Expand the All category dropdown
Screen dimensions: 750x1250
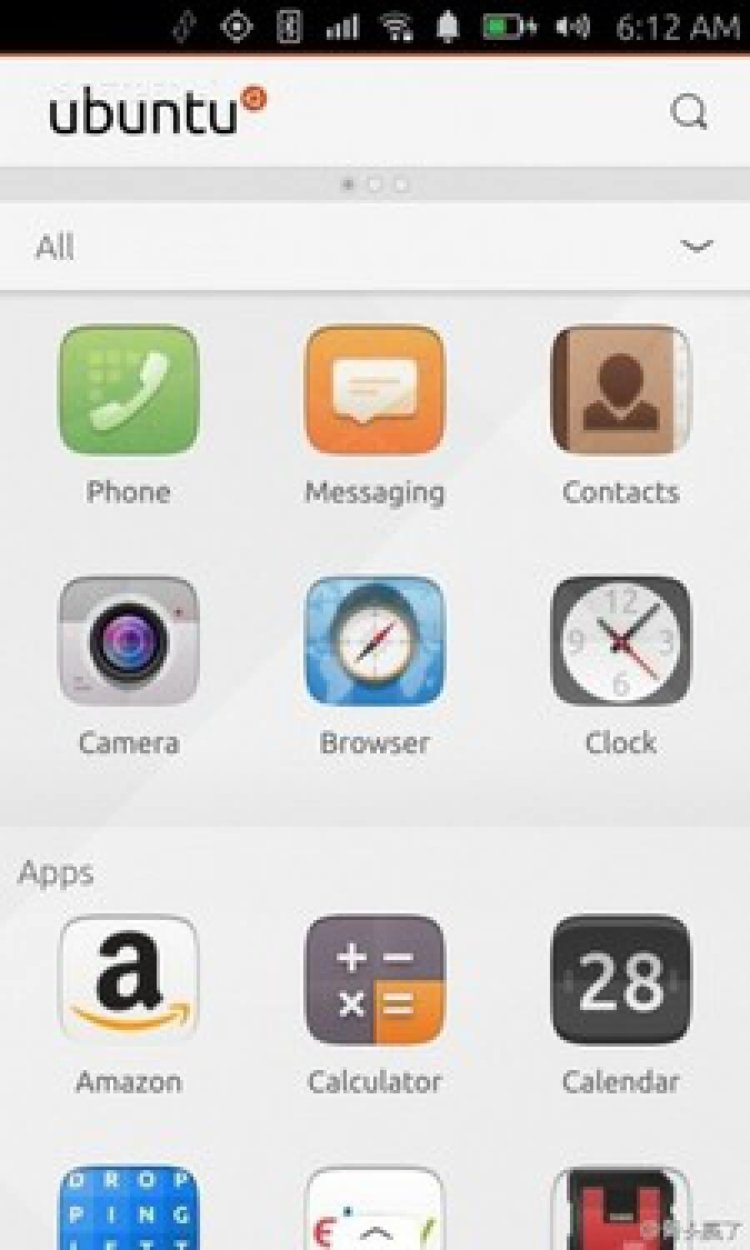(x=696, y=246)
